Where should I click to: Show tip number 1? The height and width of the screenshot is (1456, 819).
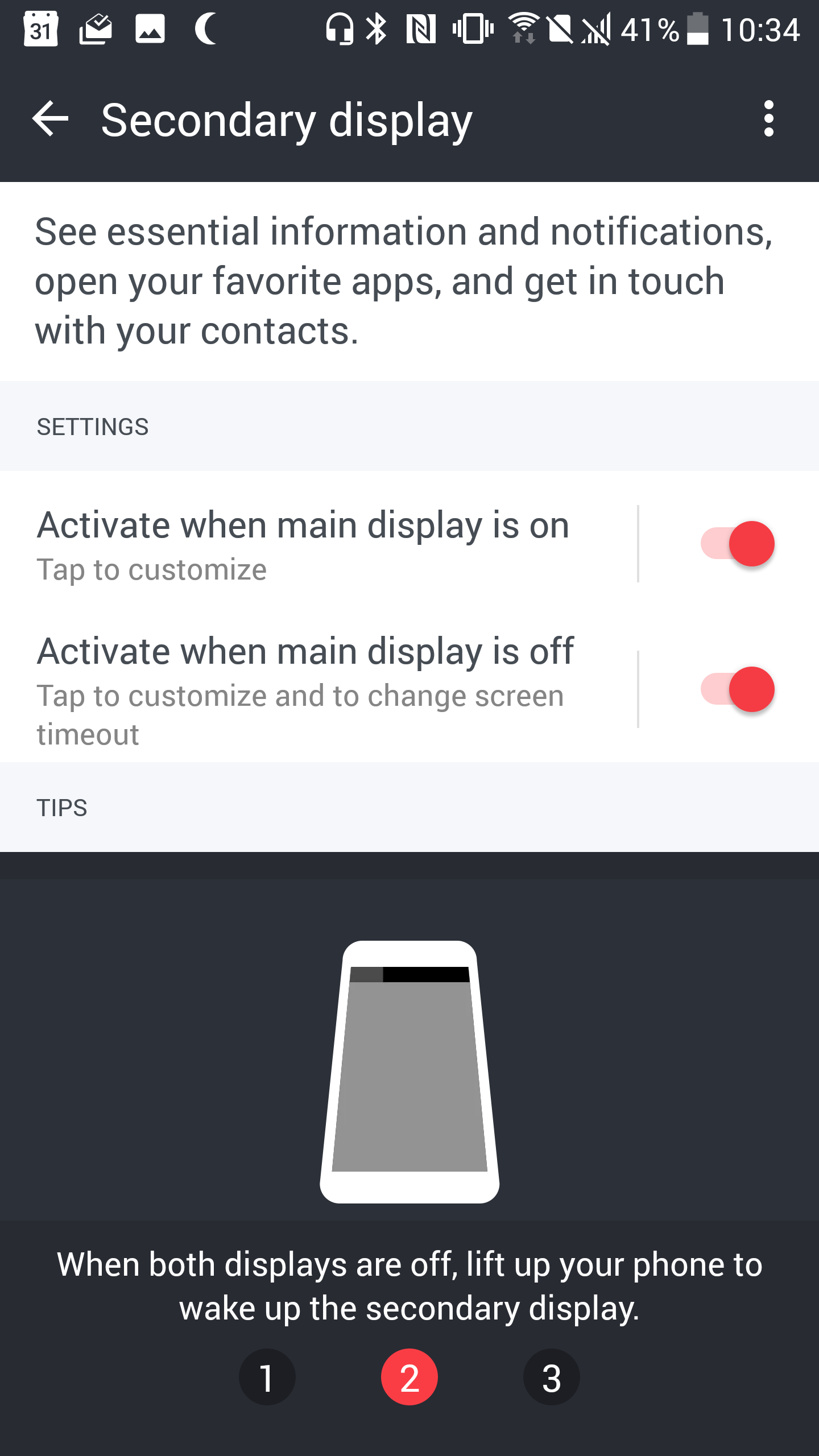tap(267, 1377)
